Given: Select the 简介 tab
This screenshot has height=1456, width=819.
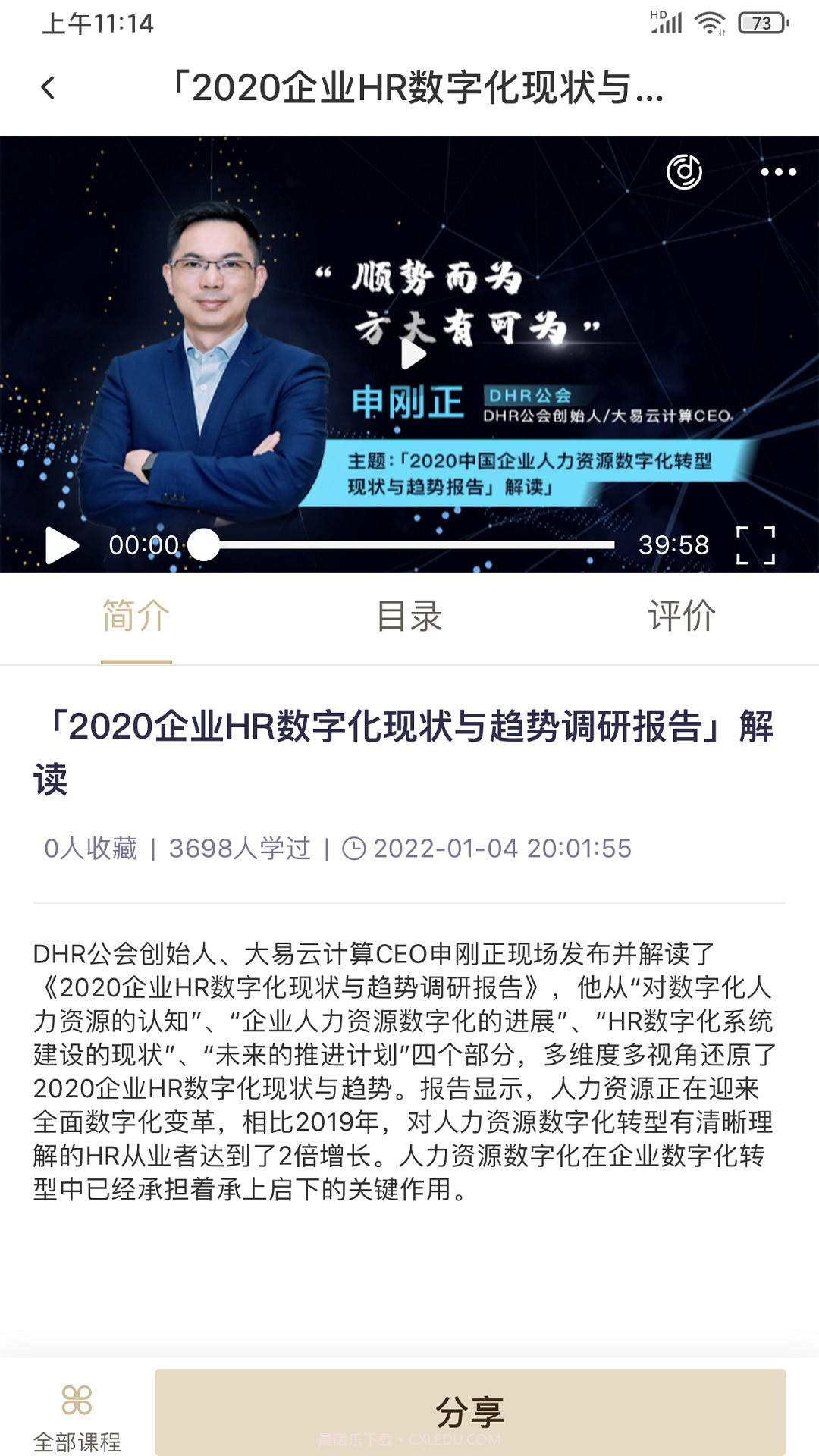Looking at the screenshot, I should click(135, 618).
